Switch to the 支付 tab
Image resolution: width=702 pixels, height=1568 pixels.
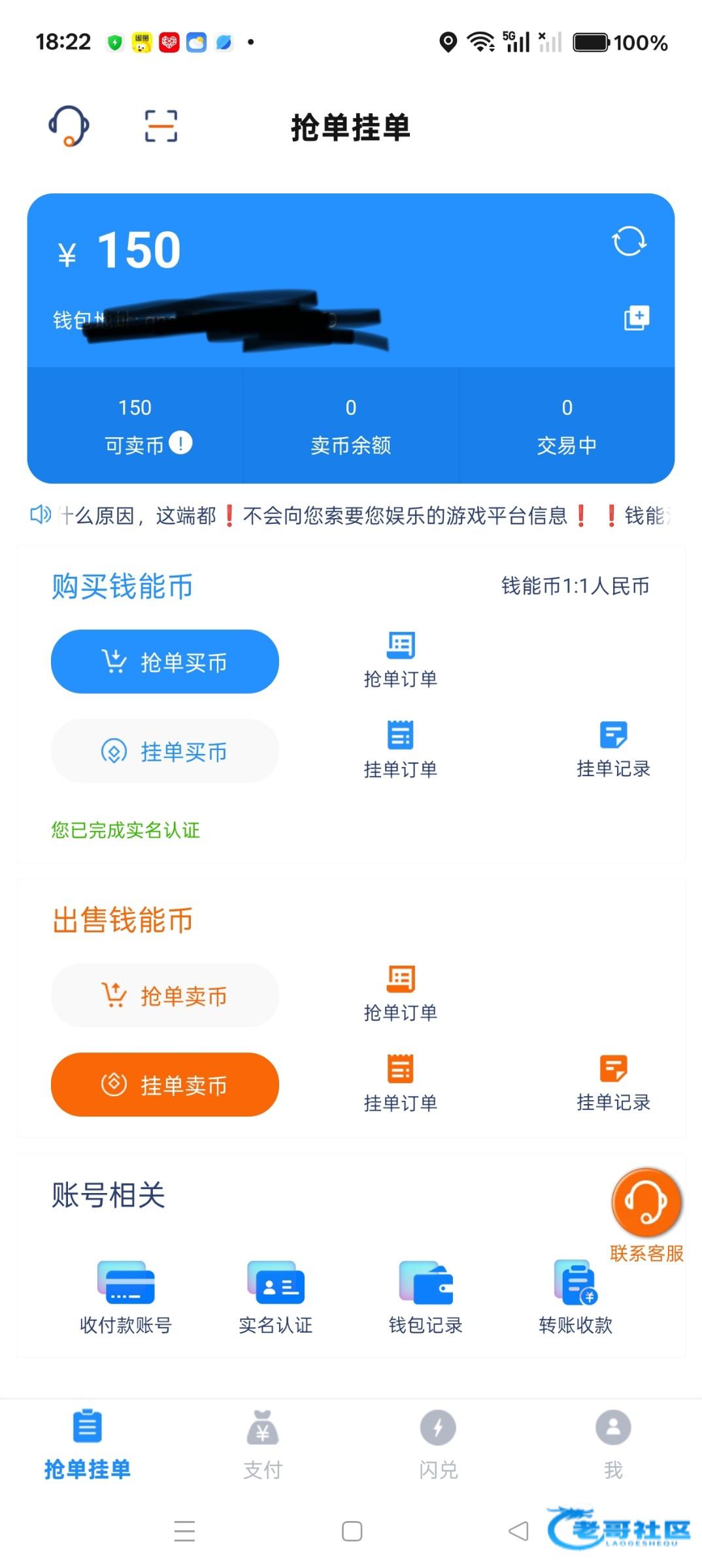[x=263, y=1445]
